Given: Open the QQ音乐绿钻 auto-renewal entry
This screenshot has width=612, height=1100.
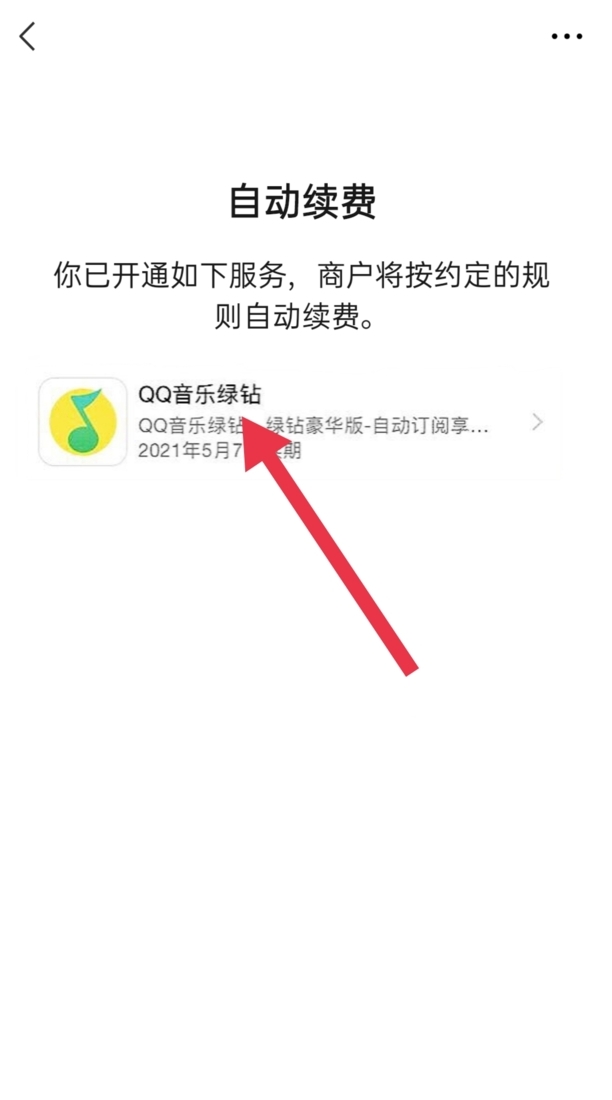Looking at the screenshot, I should coord(300,422).
